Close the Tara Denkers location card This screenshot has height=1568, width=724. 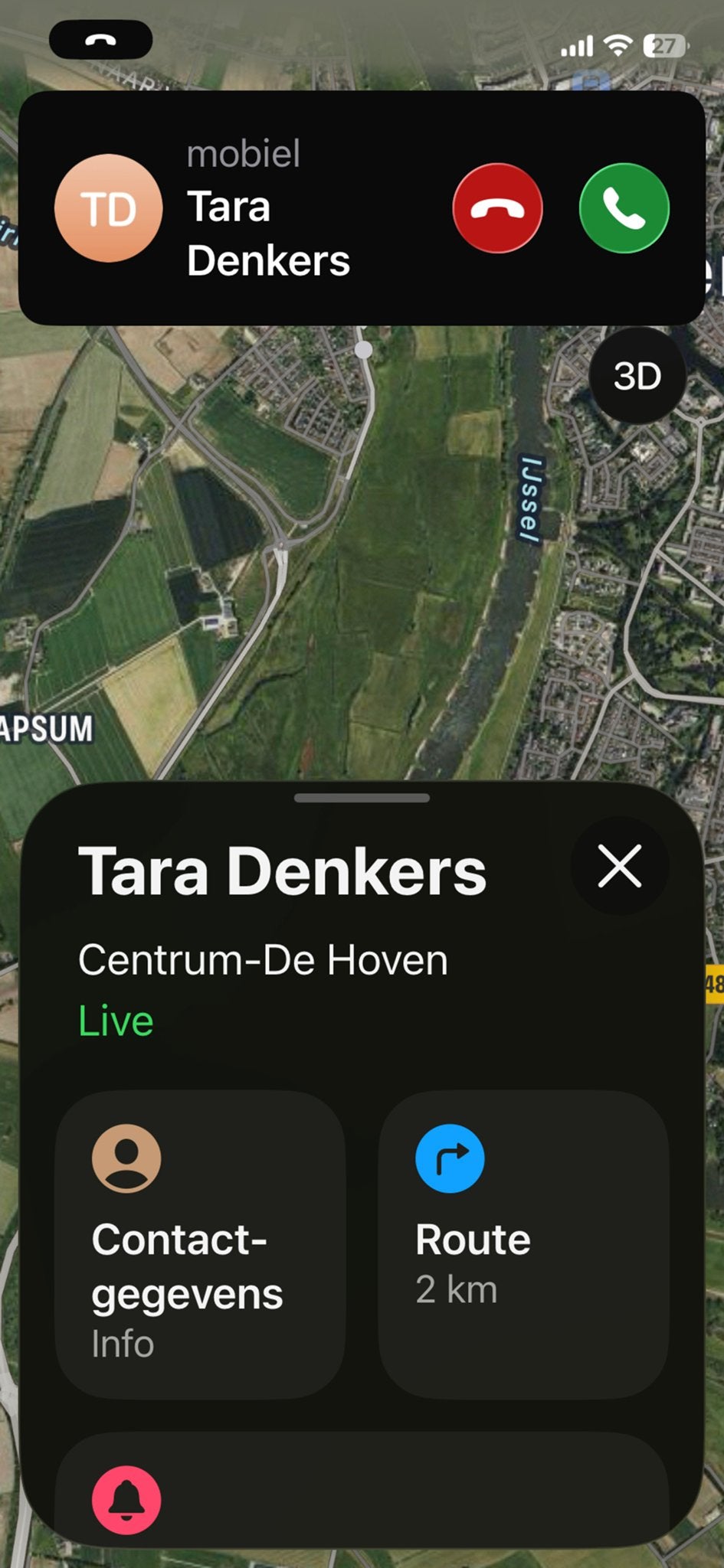coord(620,867)
